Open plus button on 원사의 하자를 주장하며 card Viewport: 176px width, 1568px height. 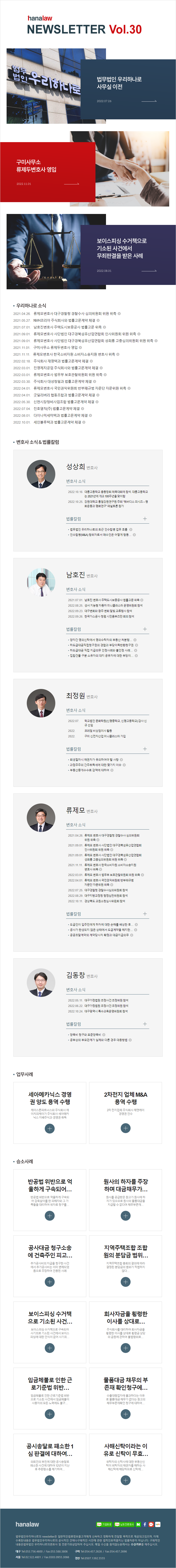[x=126, y=1216]
